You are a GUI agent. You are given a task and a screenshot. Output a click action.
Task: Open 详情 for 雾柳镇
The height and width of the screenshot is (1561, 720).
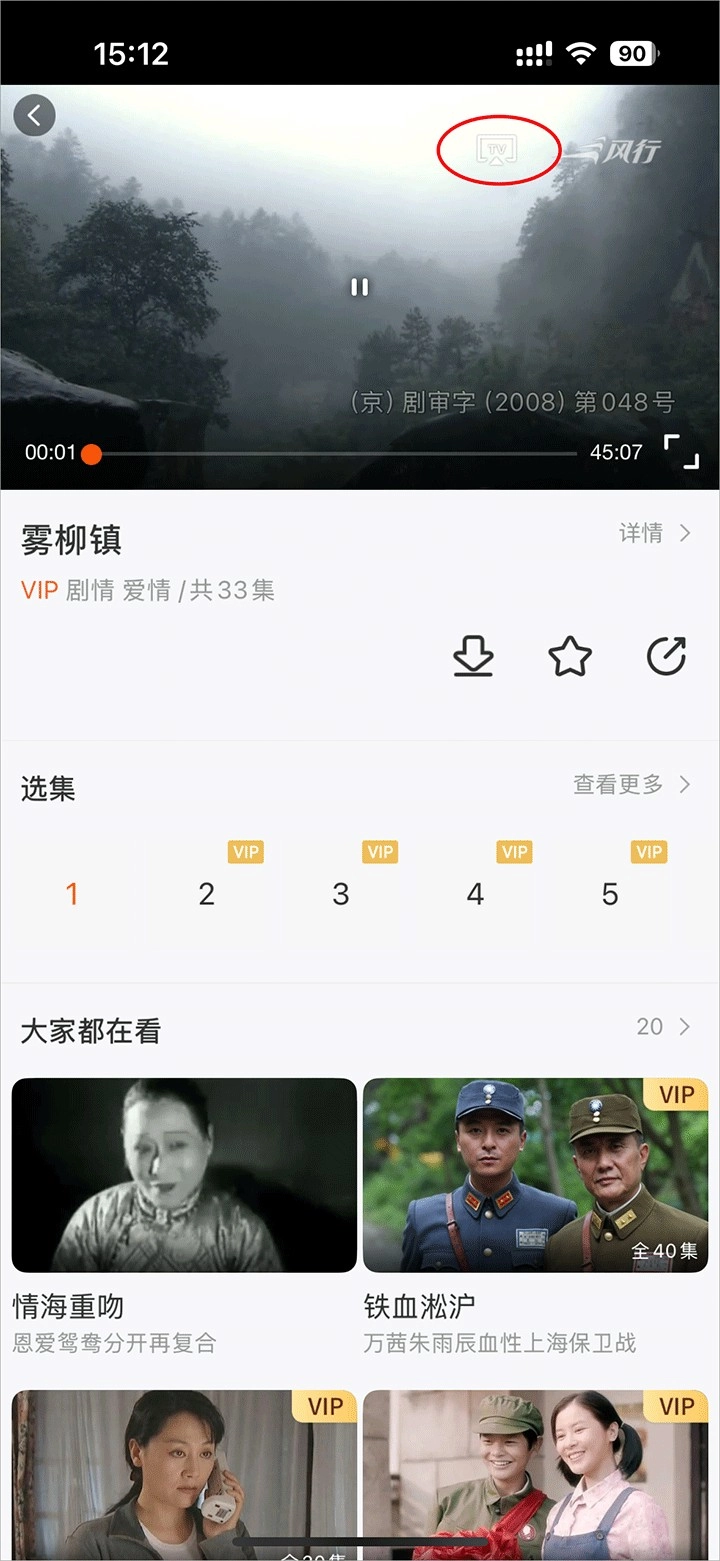[655, 533]
